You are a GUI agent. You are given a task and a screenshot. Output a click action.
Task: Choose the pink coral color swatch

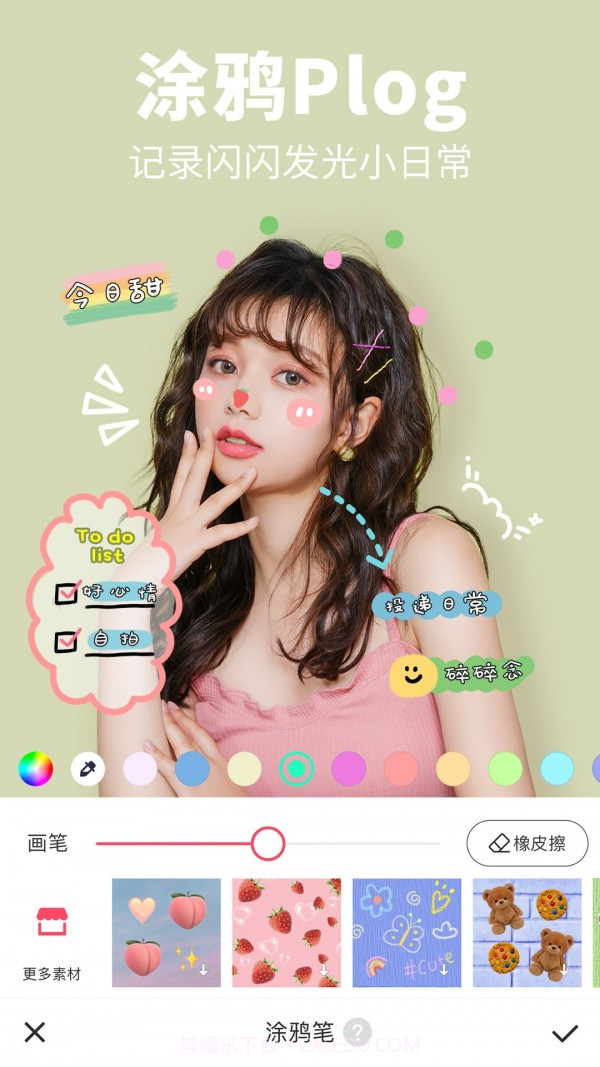[x=401, y=769]
